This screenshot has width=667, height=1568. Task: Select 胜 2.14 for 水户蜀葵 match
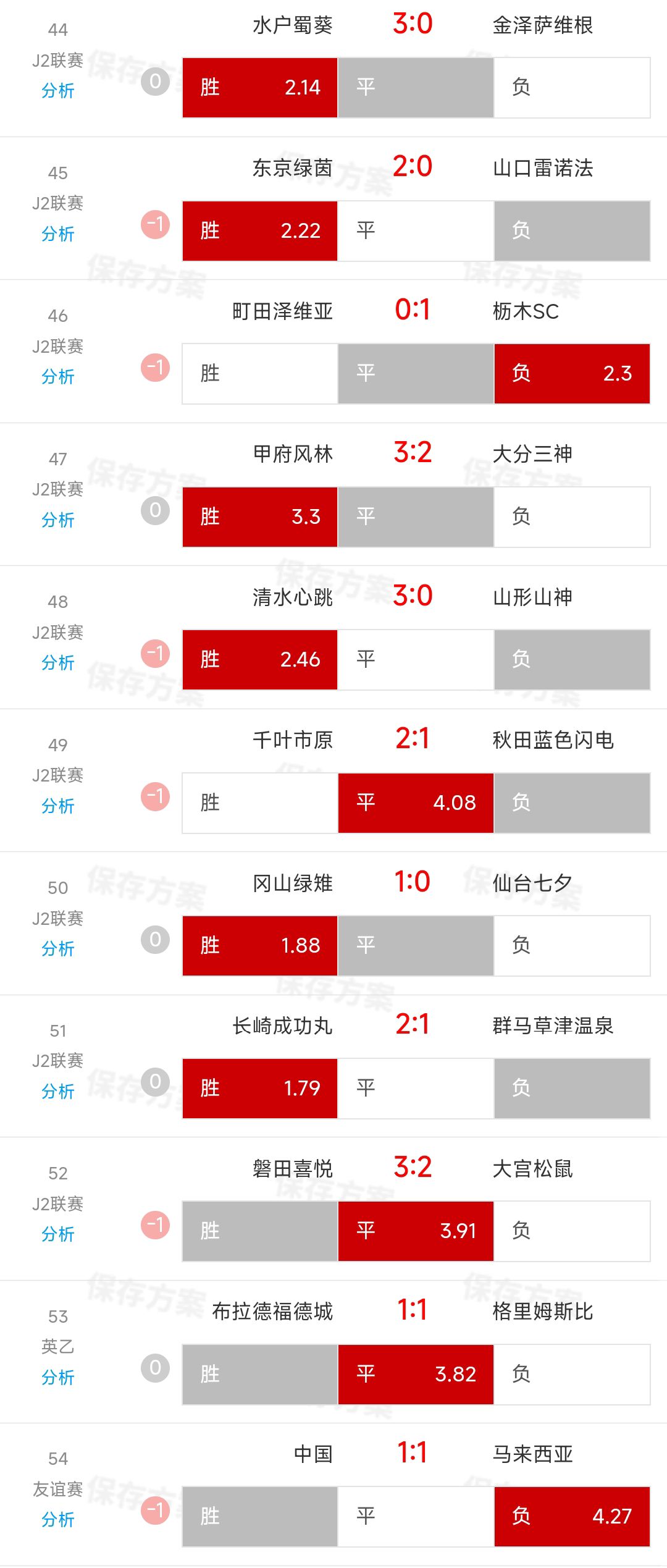260,88
